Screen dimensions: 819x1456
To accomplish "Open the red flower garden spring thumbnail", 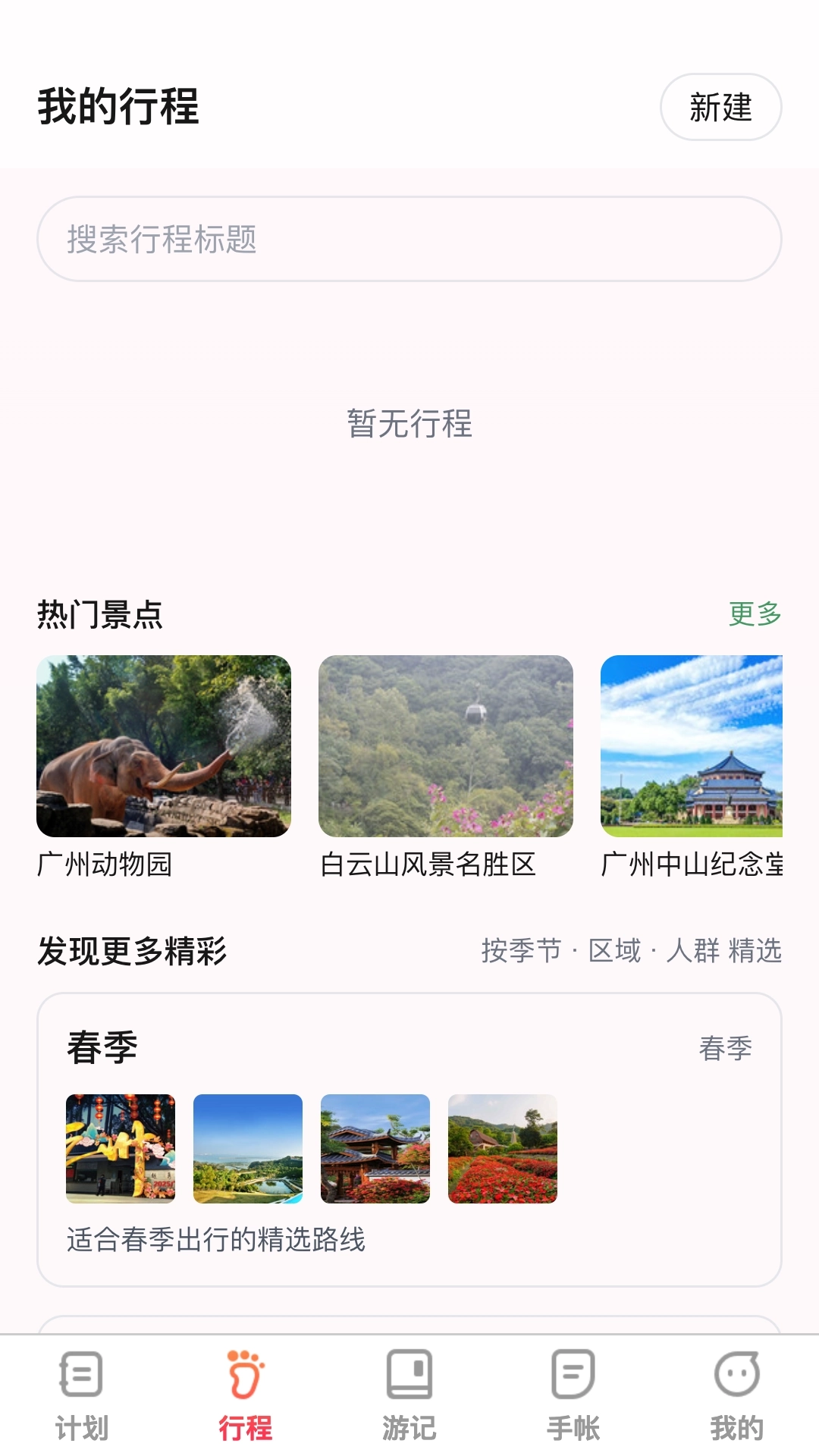I will [503, 1150].
